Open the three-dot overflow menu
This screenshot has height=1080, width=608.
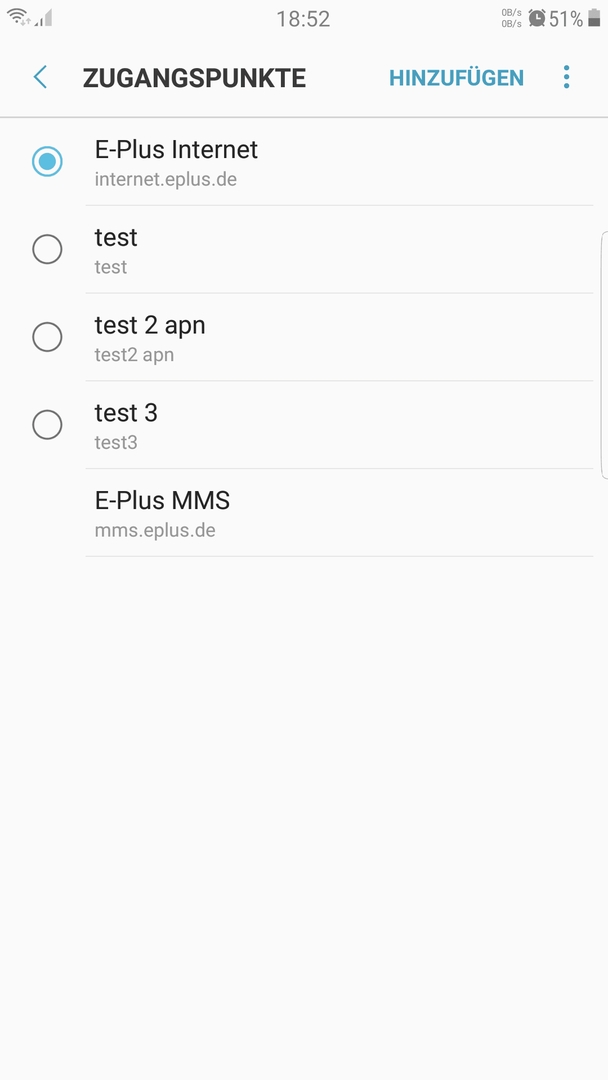click(567, 77)
